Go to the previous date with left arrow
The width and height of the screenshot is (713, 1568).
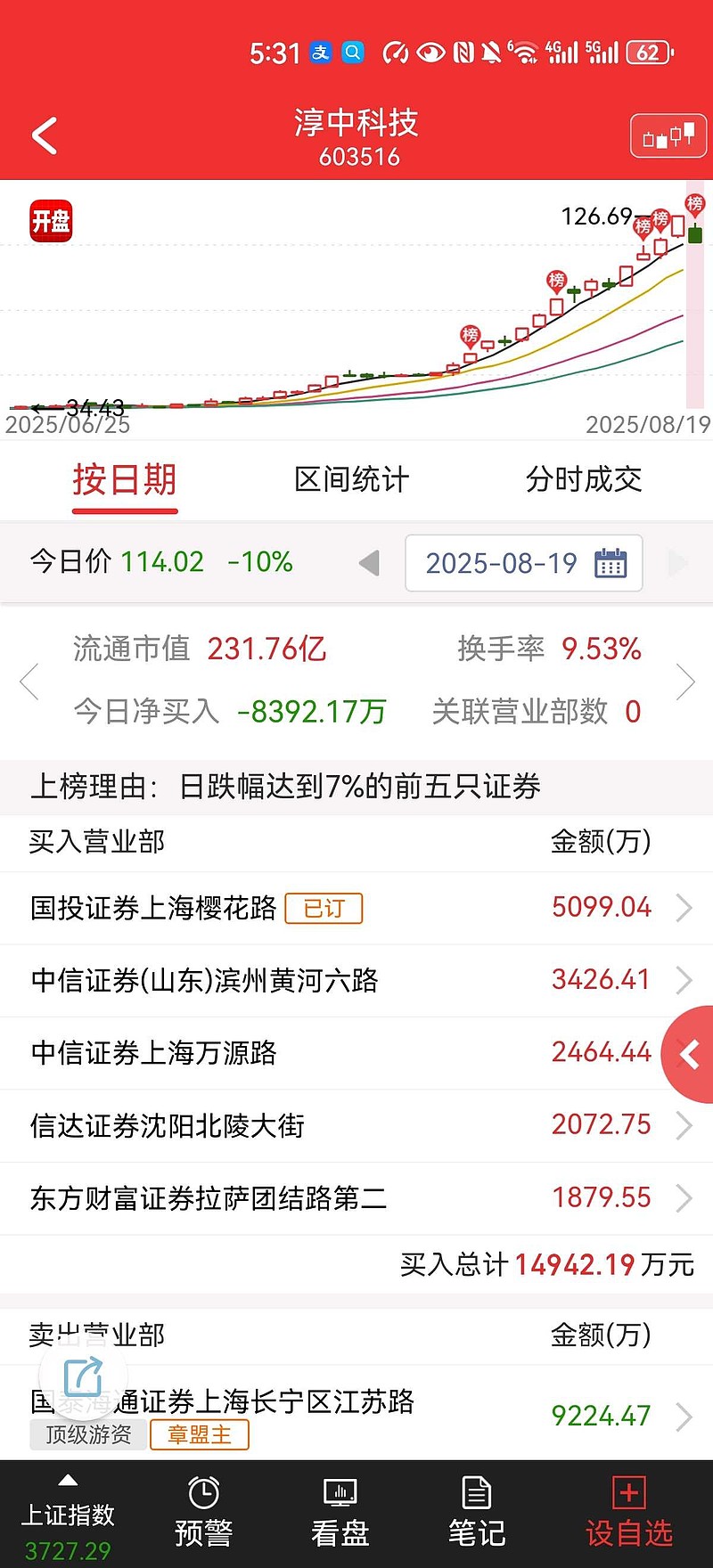tap(369, 563)
